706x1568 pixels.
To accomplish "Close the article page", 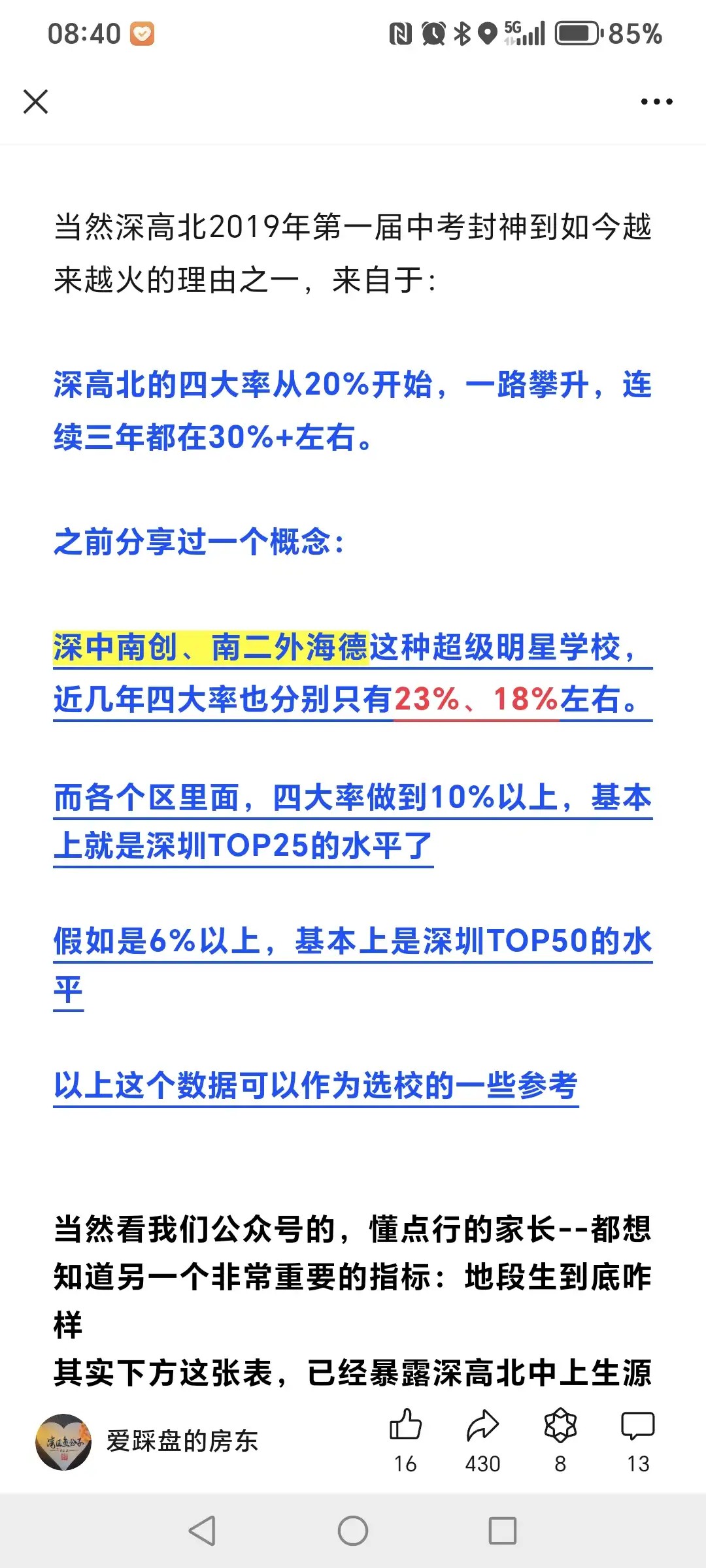I will point(36,102).
